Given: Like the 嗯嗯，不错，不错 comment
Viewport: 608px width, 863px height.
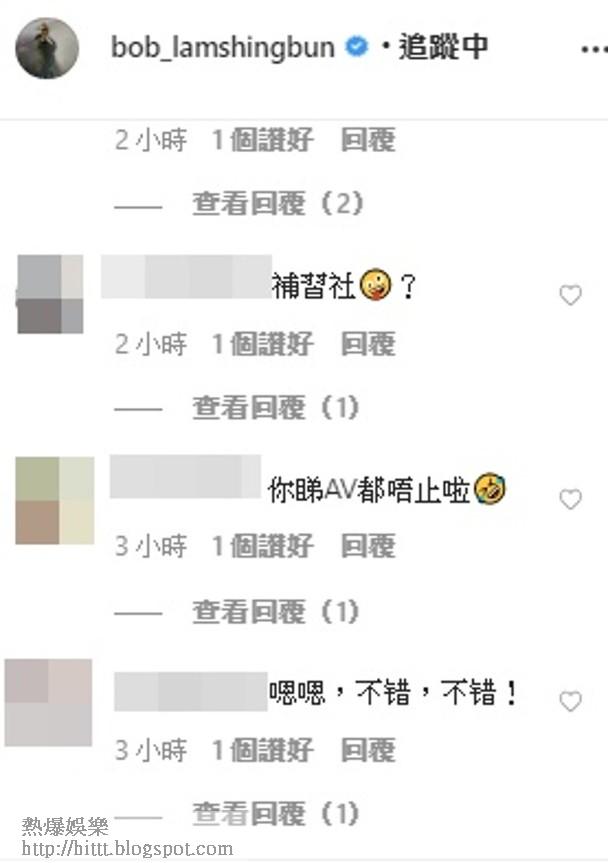Looking at the screenshot, I should click(x=570, y=702).
